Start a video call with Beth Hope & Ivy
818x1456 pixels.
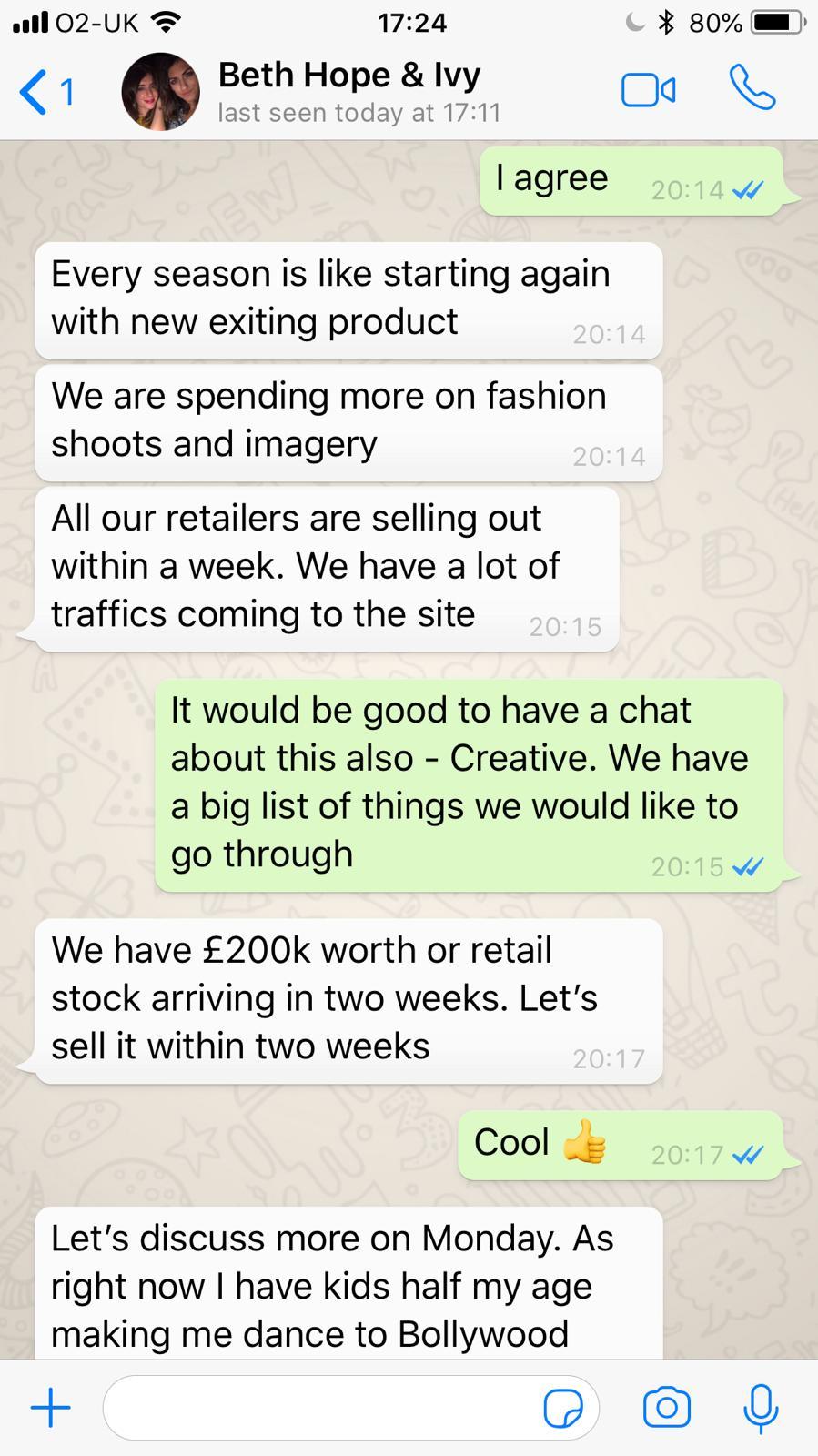point(648,90)
